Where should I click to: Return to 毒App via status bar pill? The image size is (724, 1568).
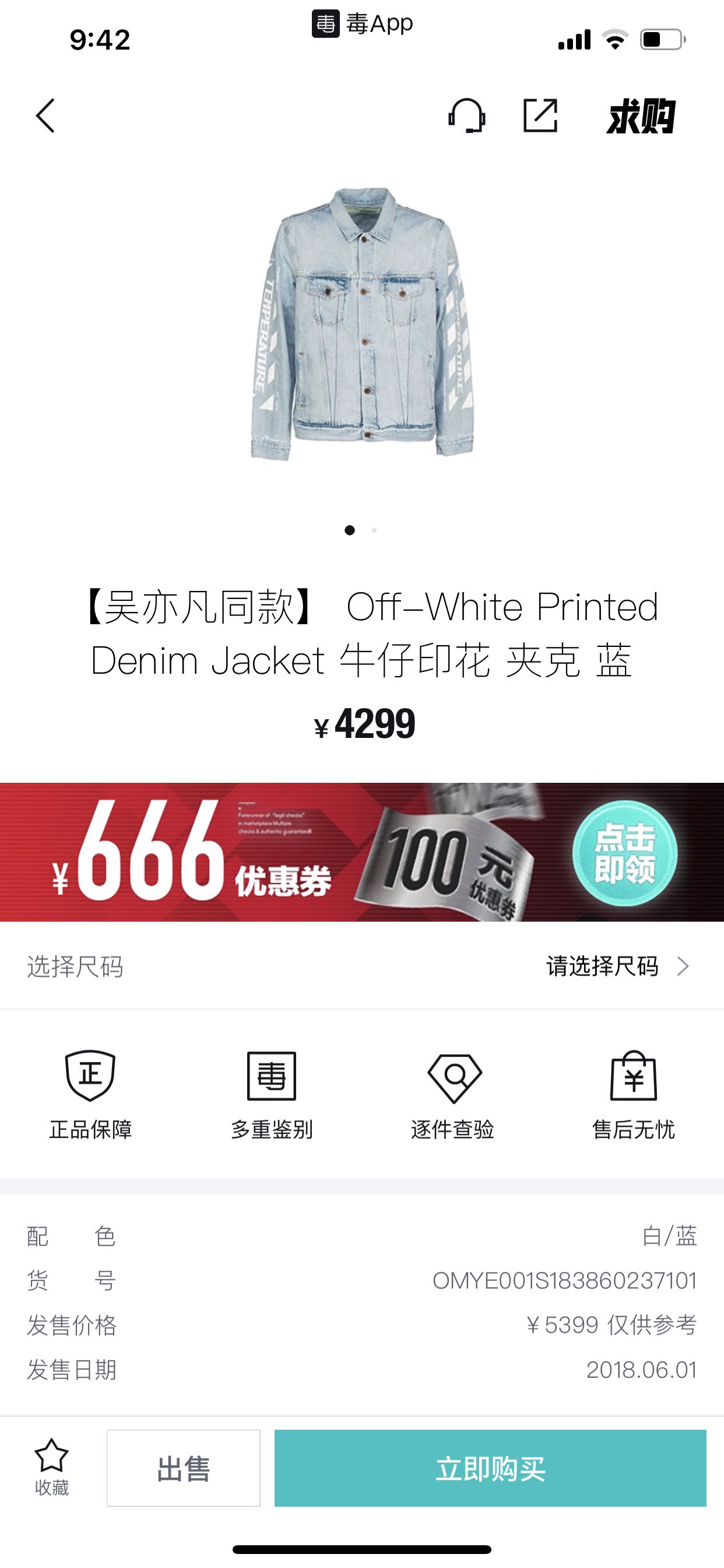click(363, 24)
